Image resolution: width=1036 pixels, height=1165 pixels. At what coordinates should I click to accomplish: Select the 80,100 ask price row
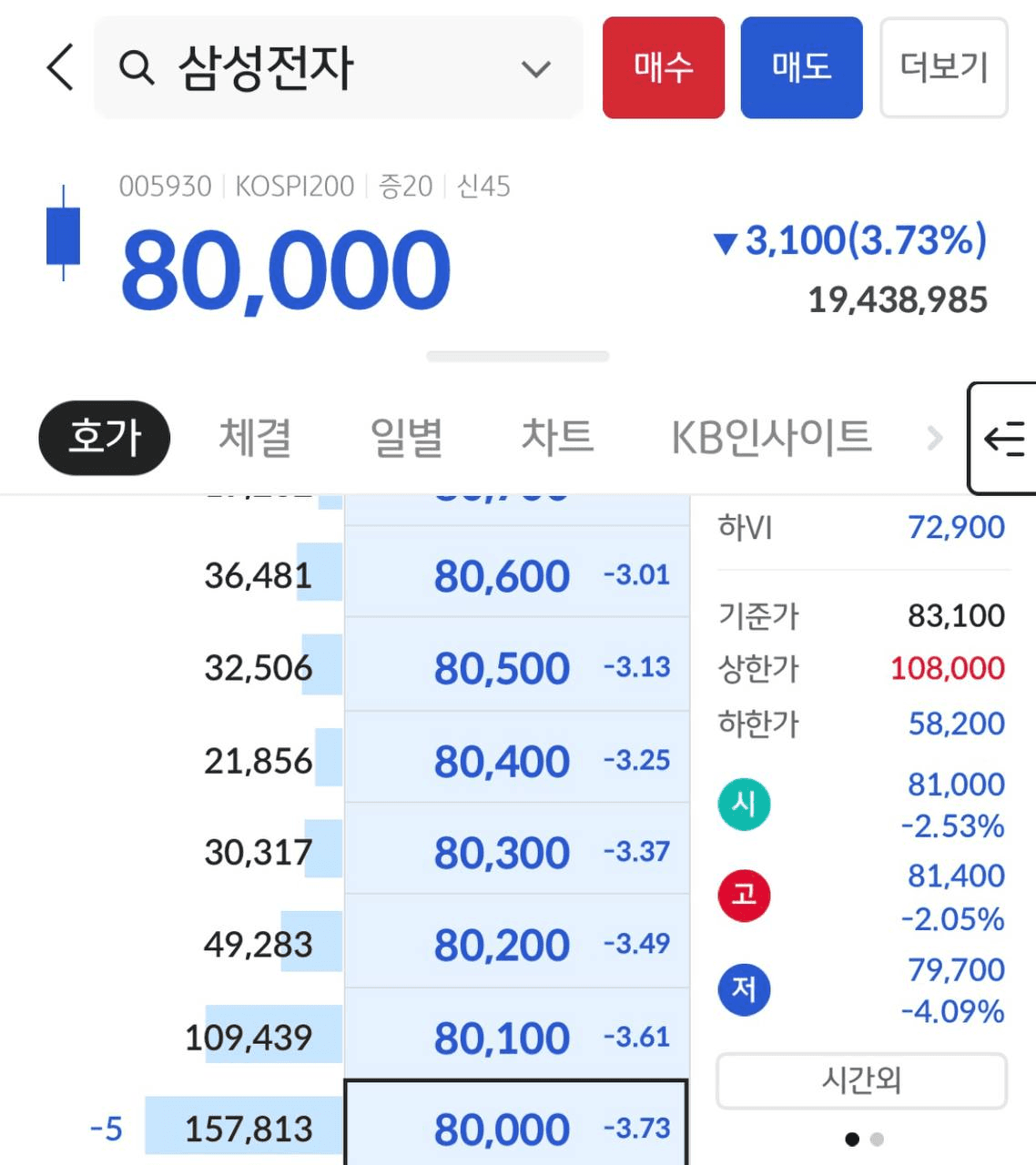(516, 1037)
